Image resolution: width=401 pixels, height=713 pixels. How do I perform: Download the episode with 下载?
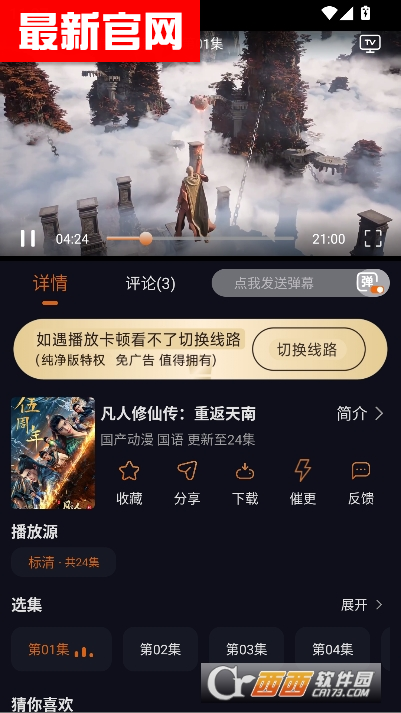[x=245, y=482]
